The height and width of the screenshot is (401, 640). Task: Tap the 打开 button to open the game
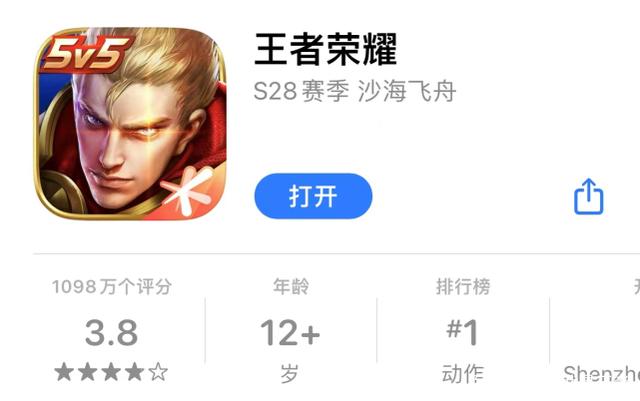313,196
